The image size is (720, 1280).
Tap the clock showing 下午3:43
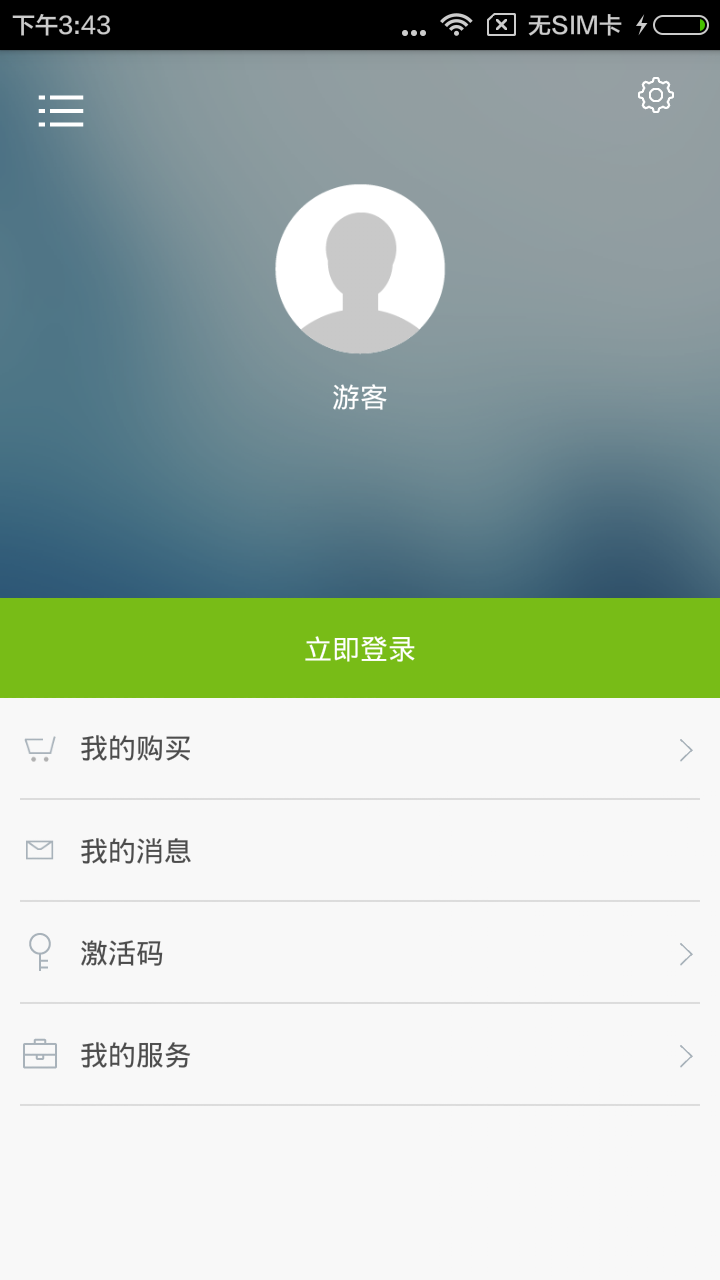62,22
